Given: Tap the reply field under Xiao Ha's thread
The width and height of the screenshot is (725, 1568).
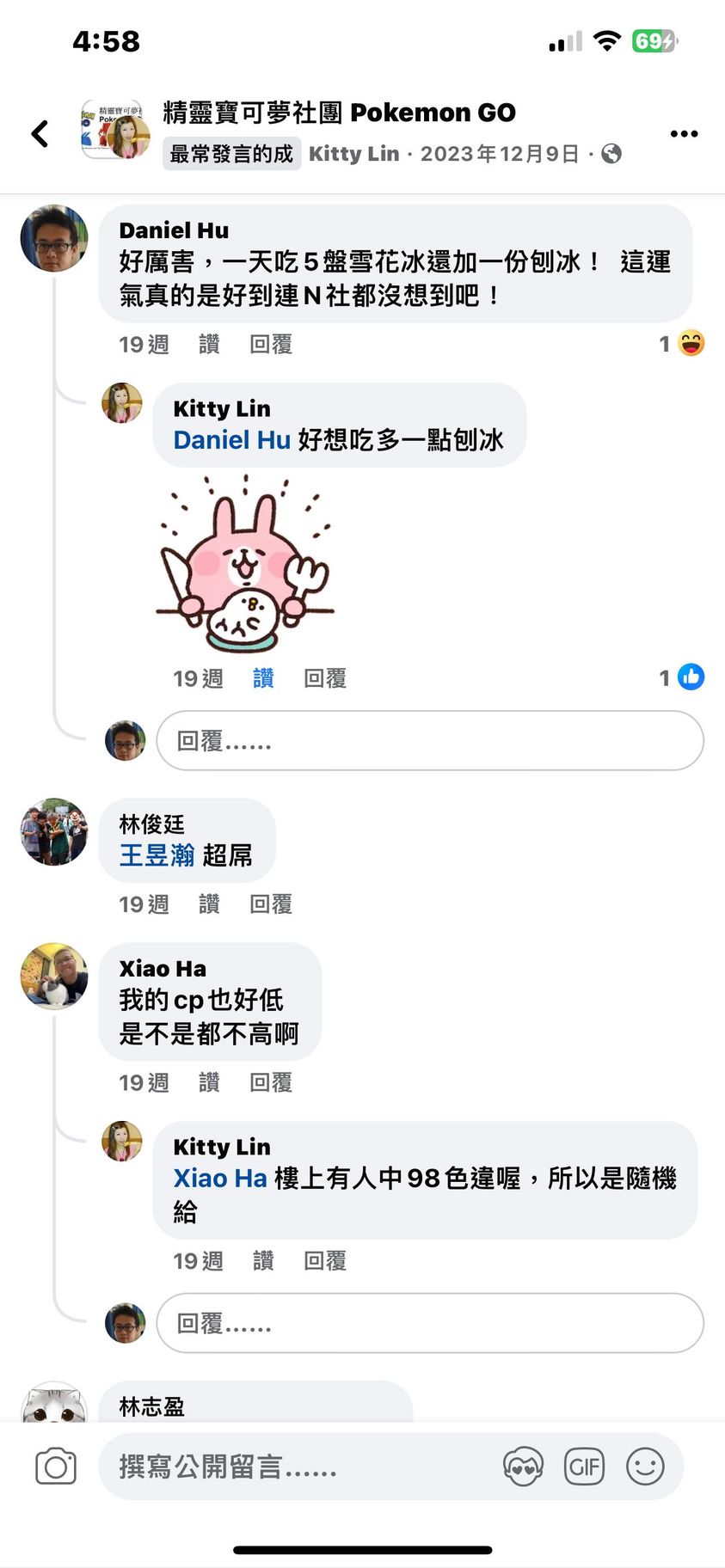Looking at the screenshot, I should [430, 1324].
